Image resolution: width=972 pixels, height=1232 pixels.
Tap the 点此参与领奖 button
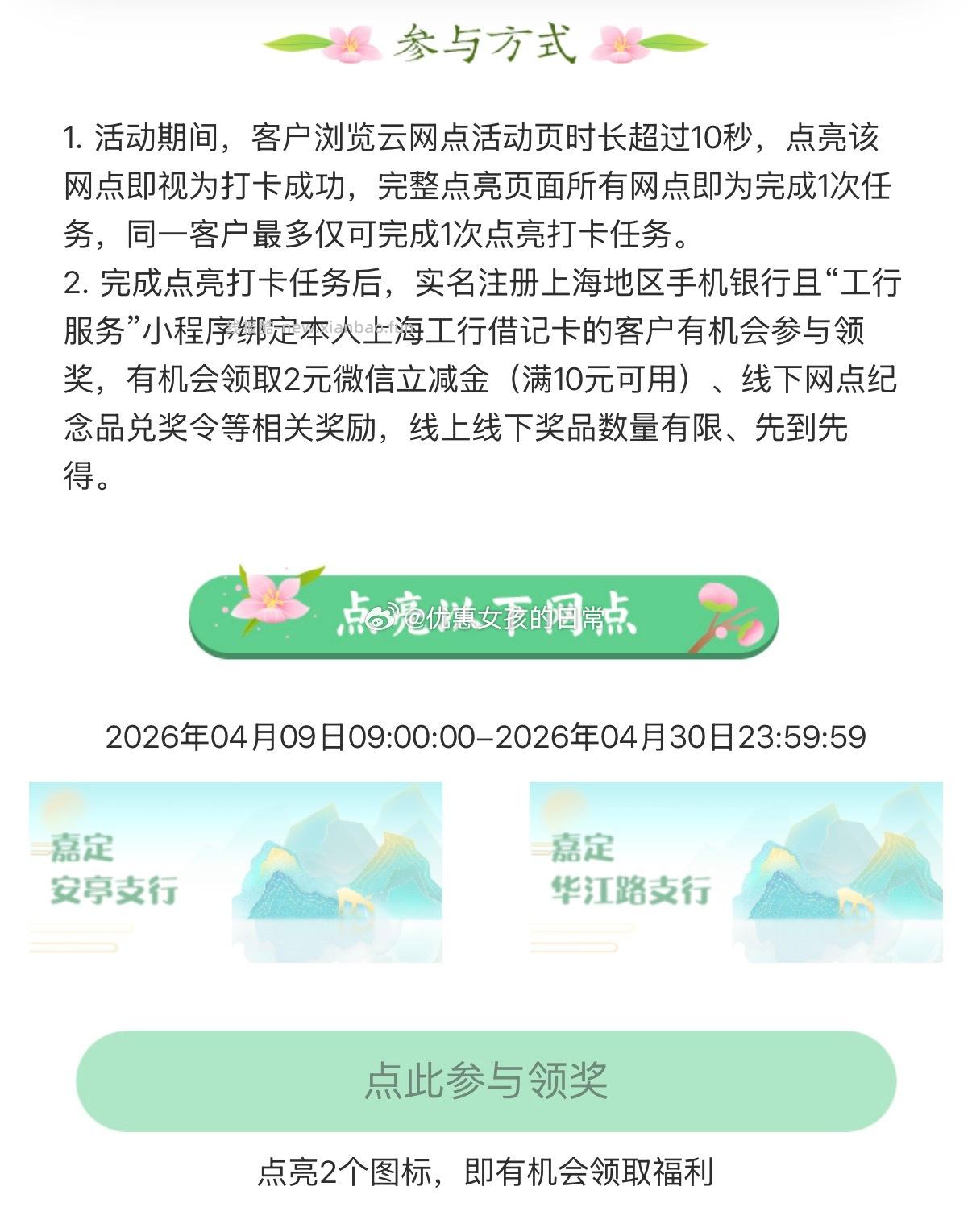pos(486,1082)
